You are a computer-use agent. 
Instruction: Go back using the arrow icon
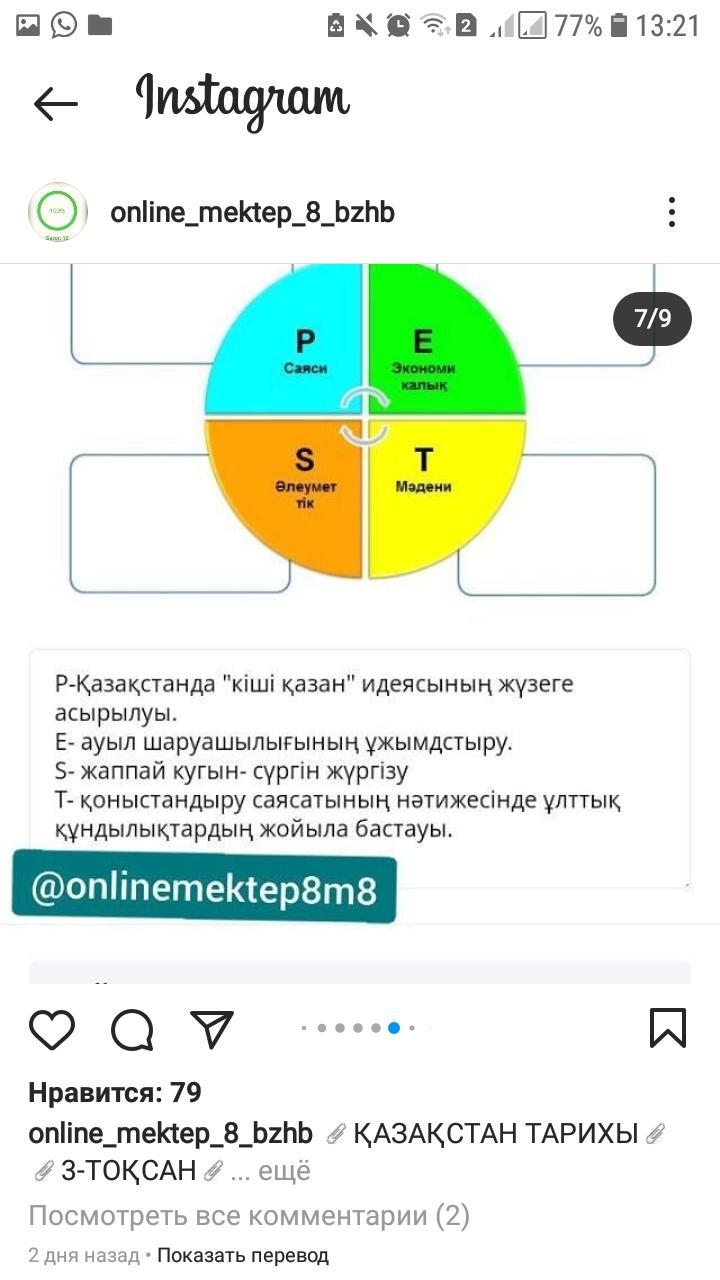[x=55, y=103]
